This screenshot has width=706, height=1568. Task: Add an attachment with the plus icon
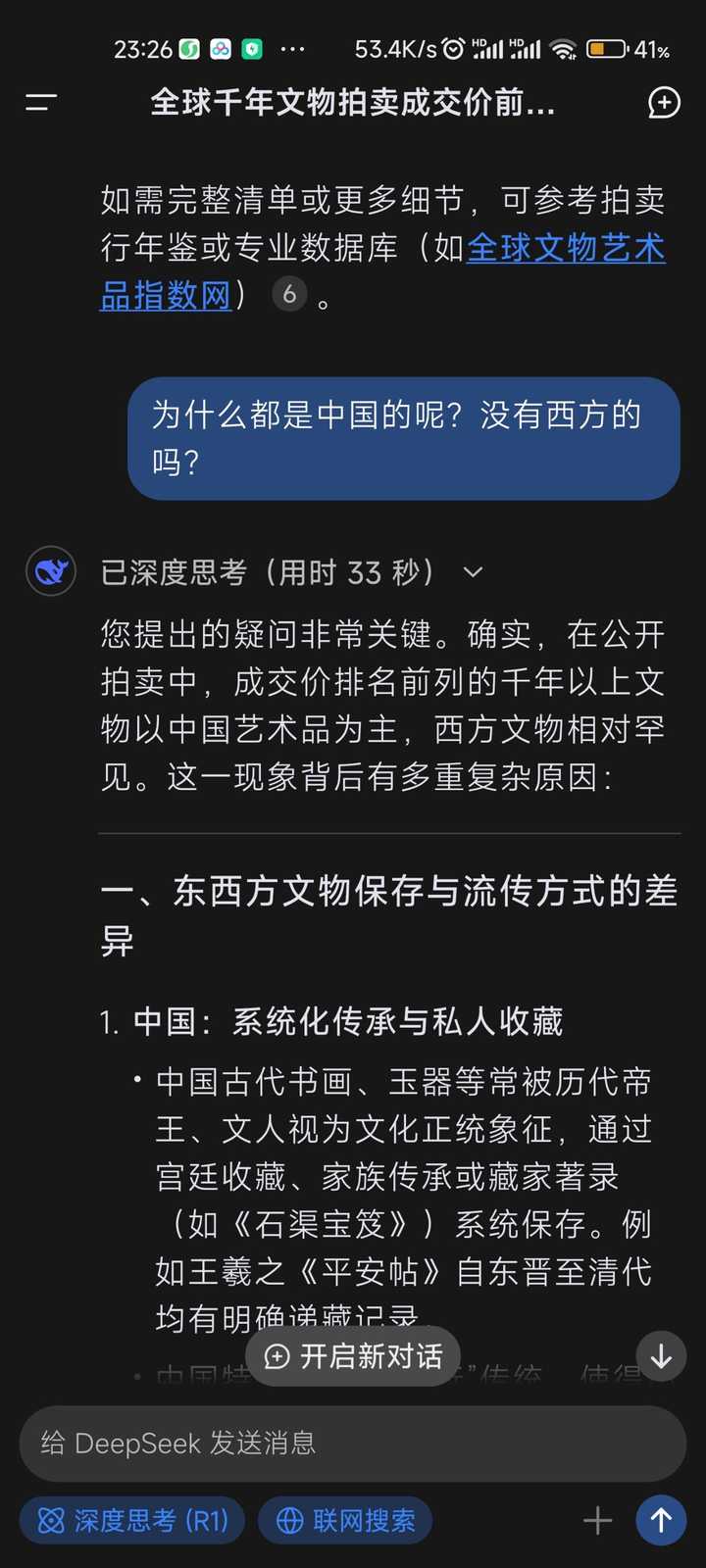click(x=597, y=1521)
